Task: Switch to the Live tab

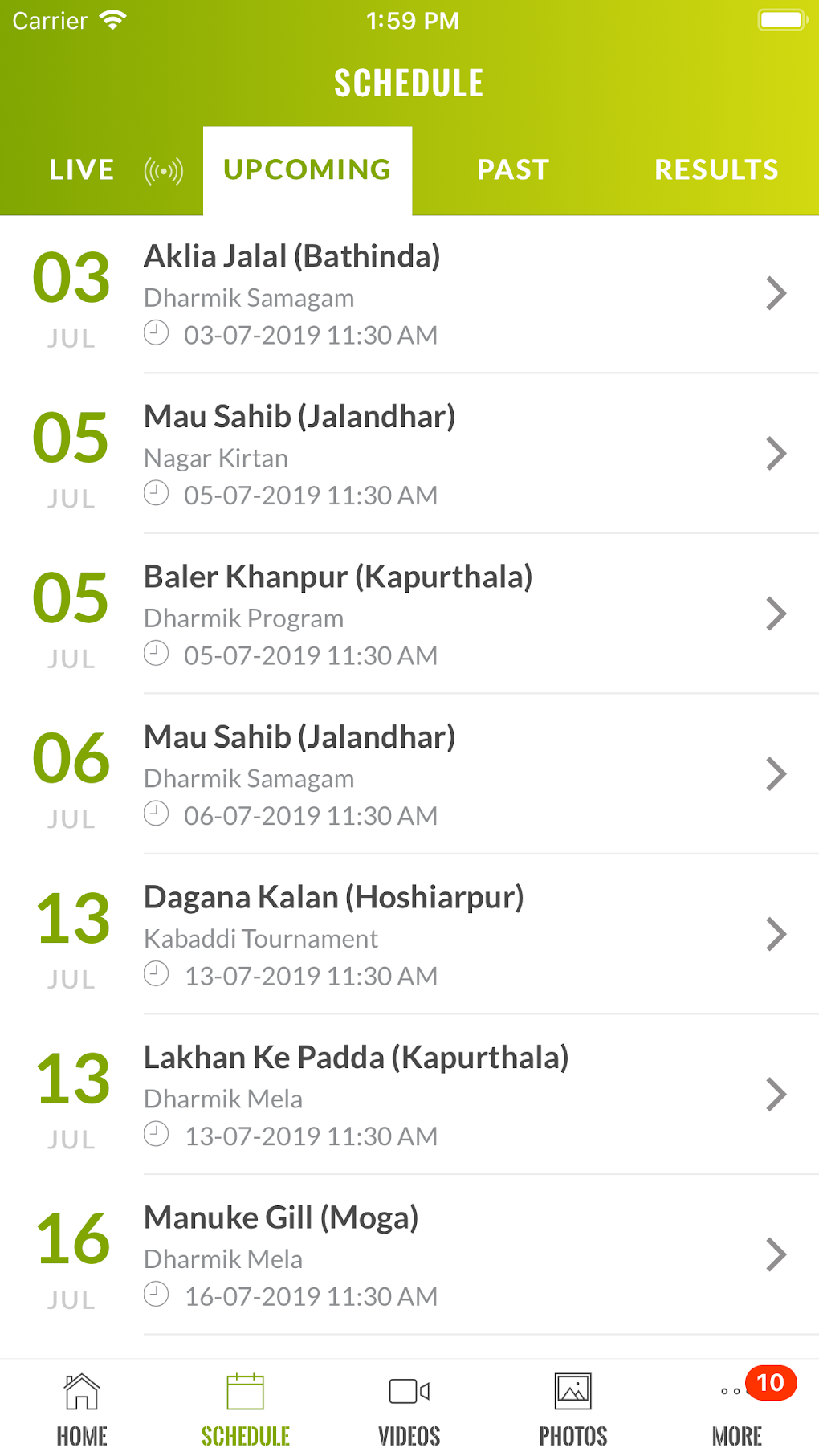Action: [101, 170]
